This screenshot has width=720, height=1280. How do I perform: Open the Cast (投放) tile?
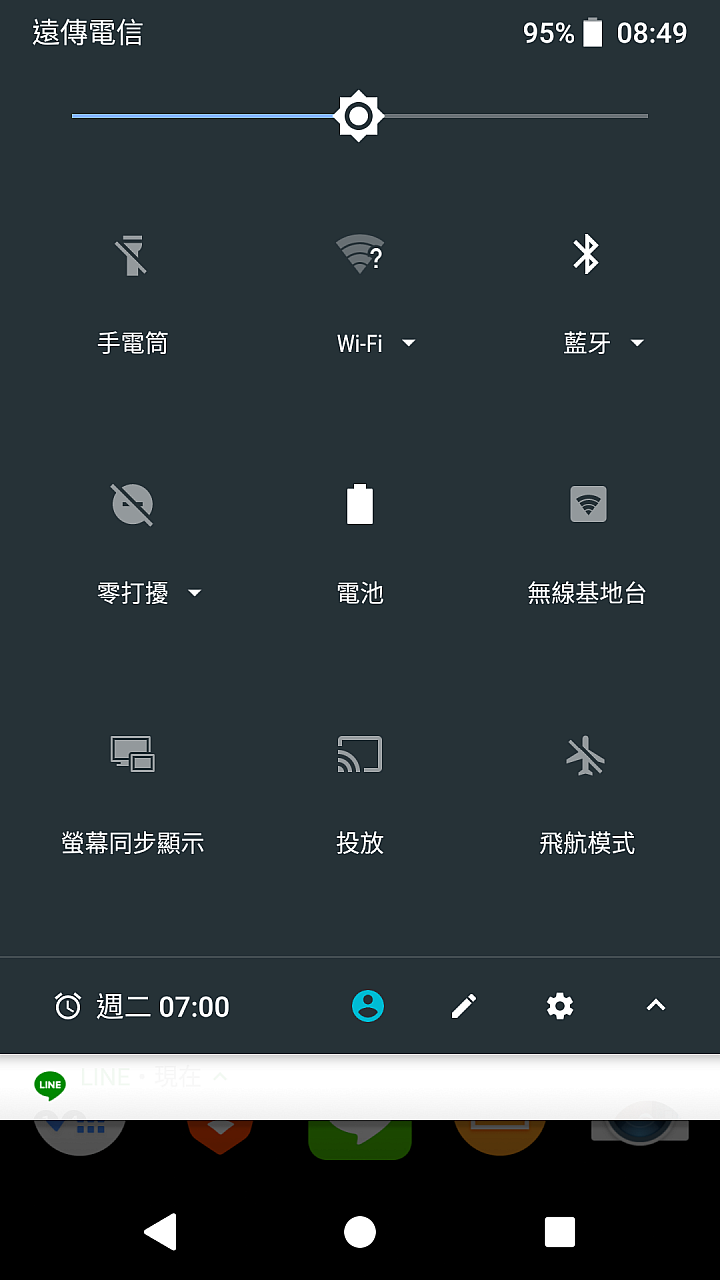pyautogui.click(x=360, y=791)
